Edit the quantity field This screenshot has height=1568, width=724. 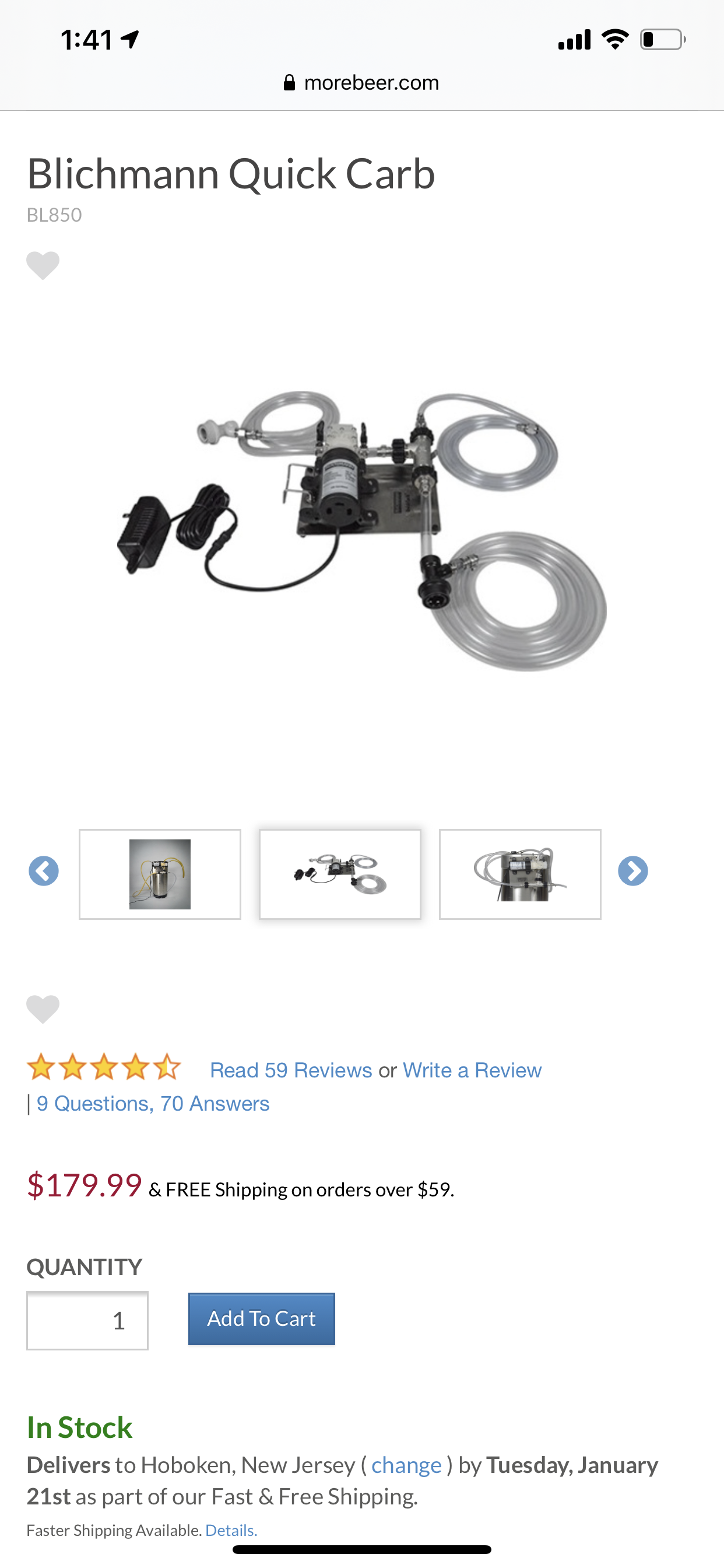(87, 1320)
